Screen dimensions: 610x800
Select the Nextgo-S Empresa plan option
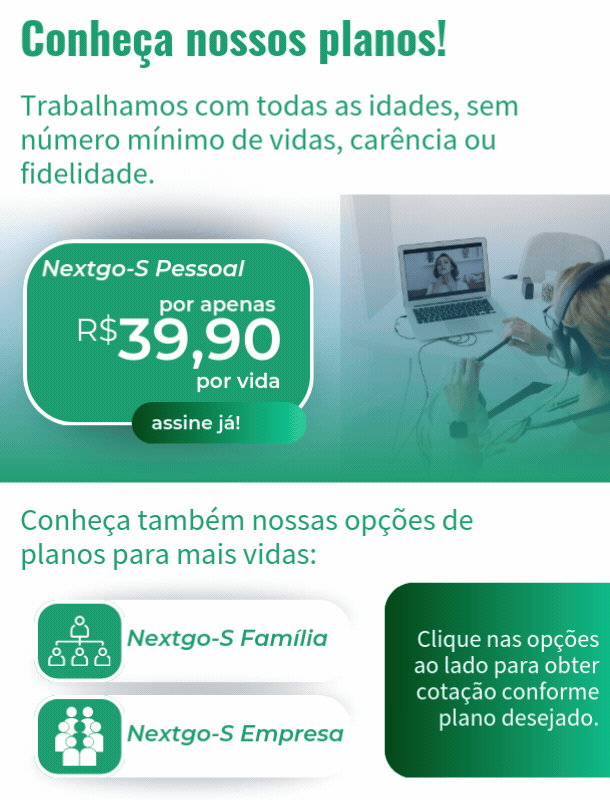(x=193, y=735)
